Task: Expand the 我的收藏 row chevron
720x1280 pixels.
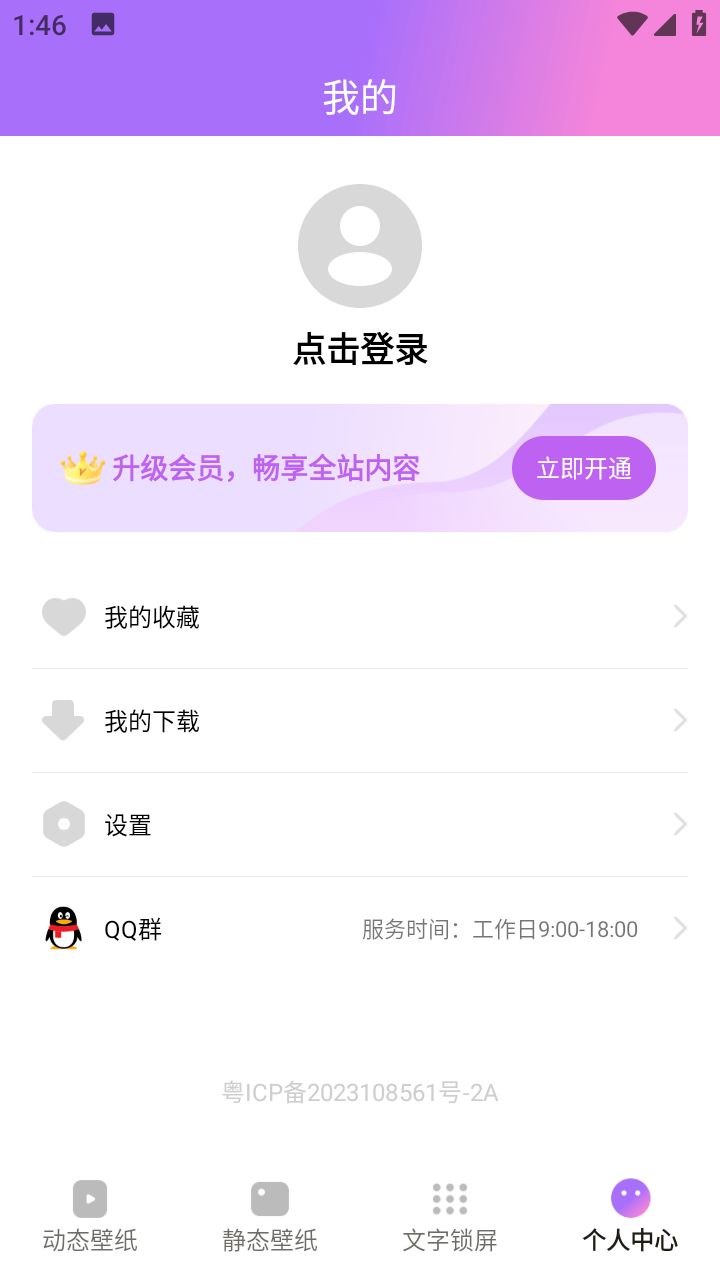Action: tap(679, 616)
